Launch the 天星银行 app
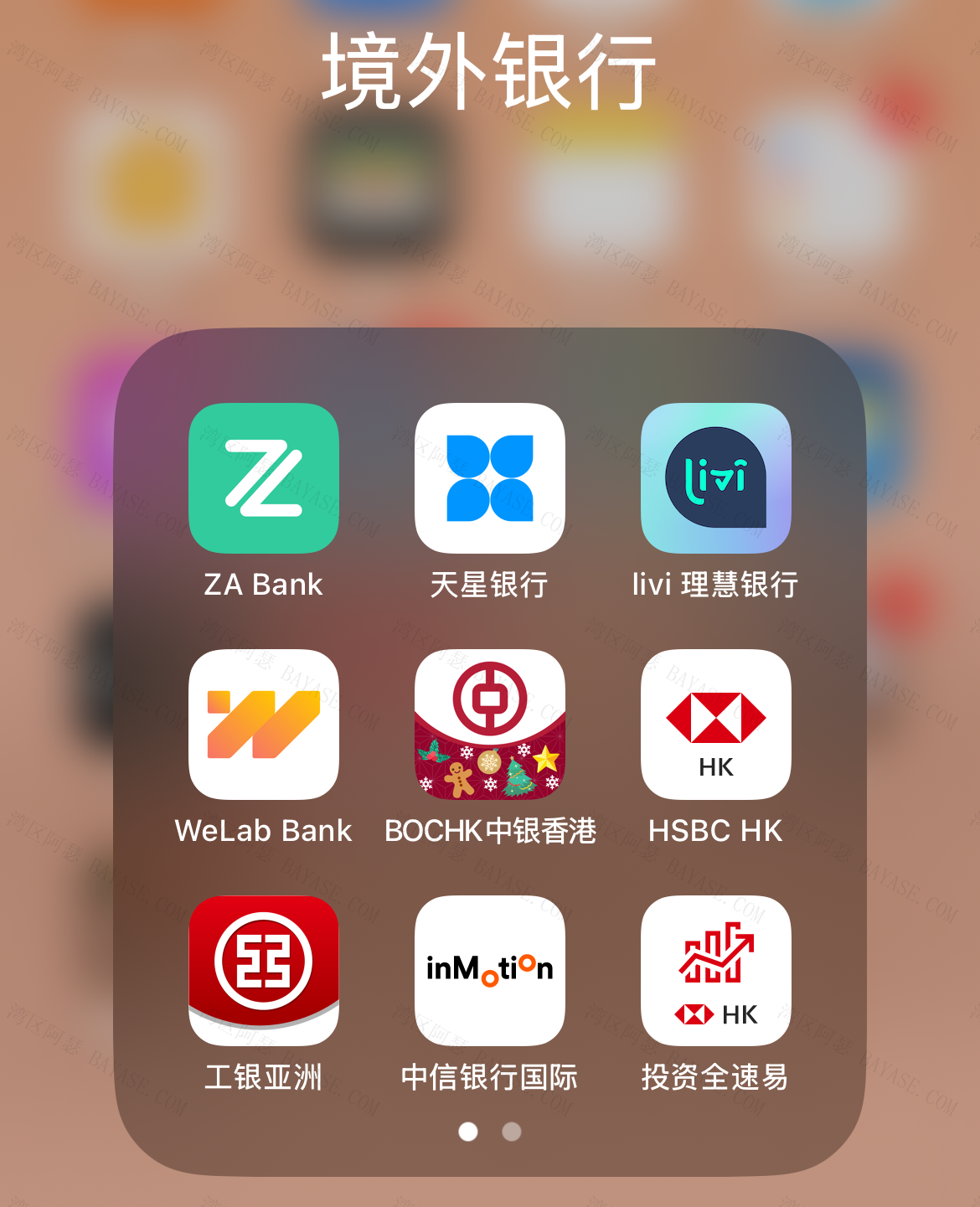The height and width of the screenshot is (1207, 980). pos(490,478)
